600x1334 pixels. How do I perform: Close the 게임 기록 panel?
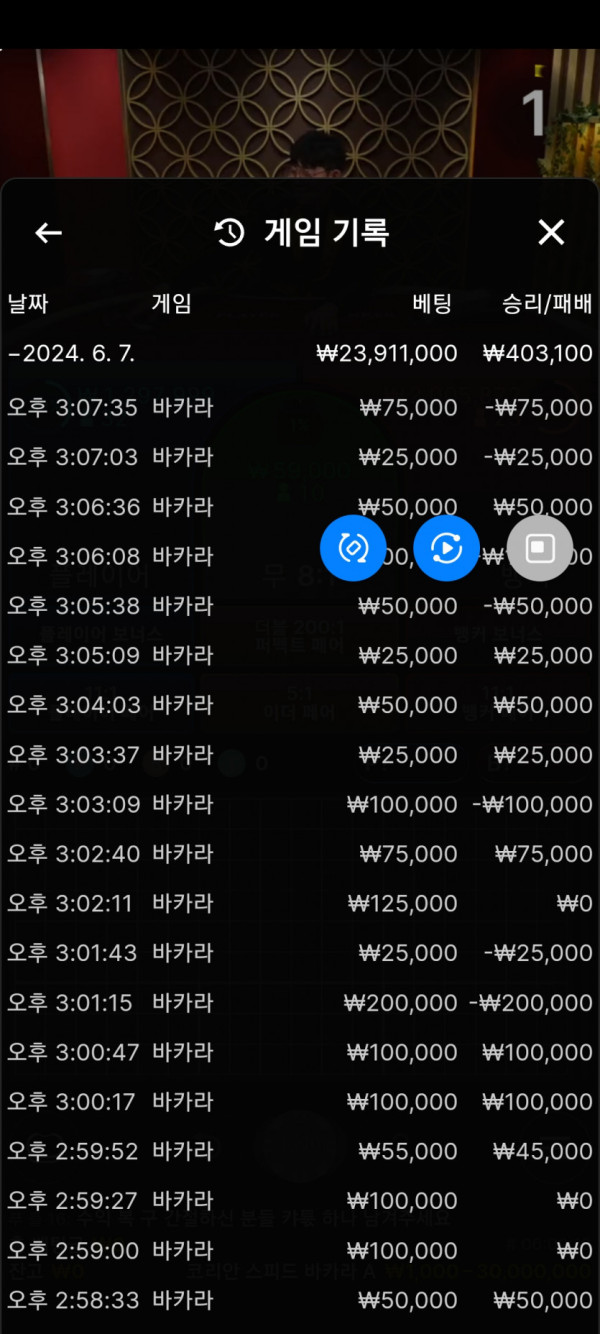(551, 233)
